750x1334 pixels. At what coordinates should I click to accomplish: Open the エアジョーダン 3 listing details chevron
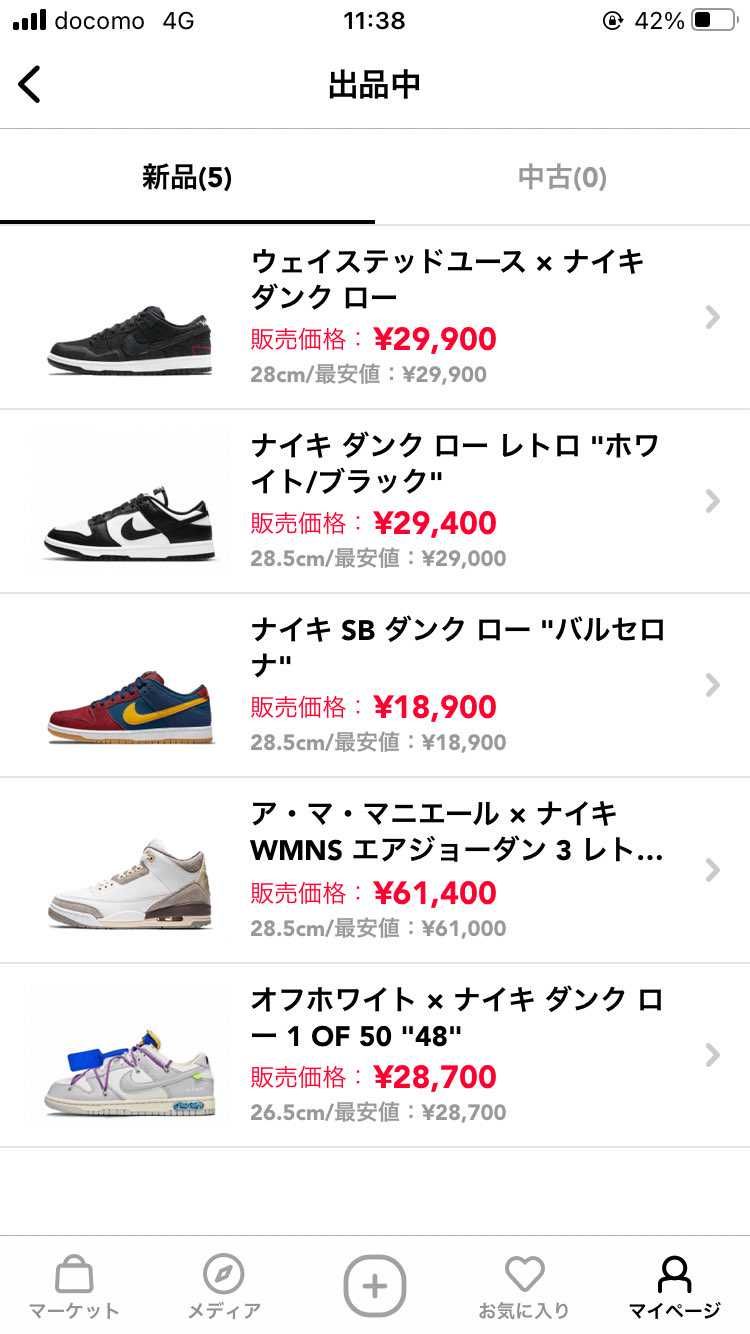[712, 870]
